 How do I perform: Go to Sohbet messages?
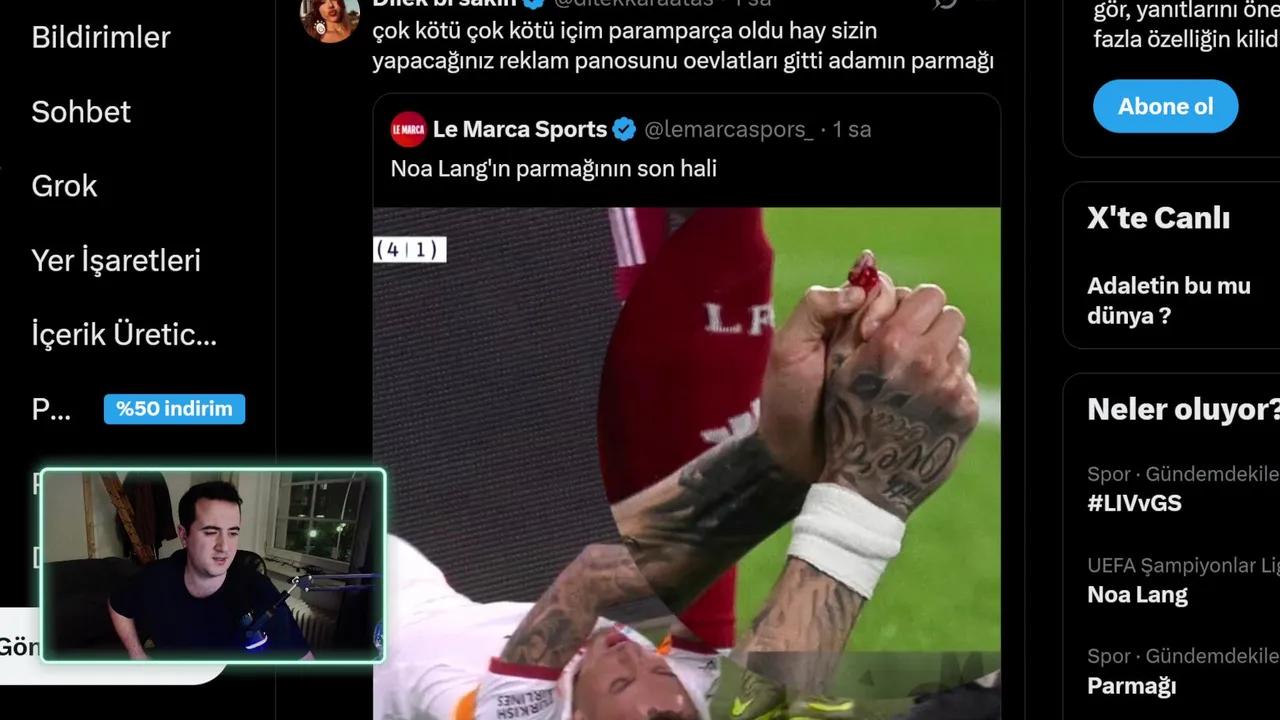tap(81, 112)
